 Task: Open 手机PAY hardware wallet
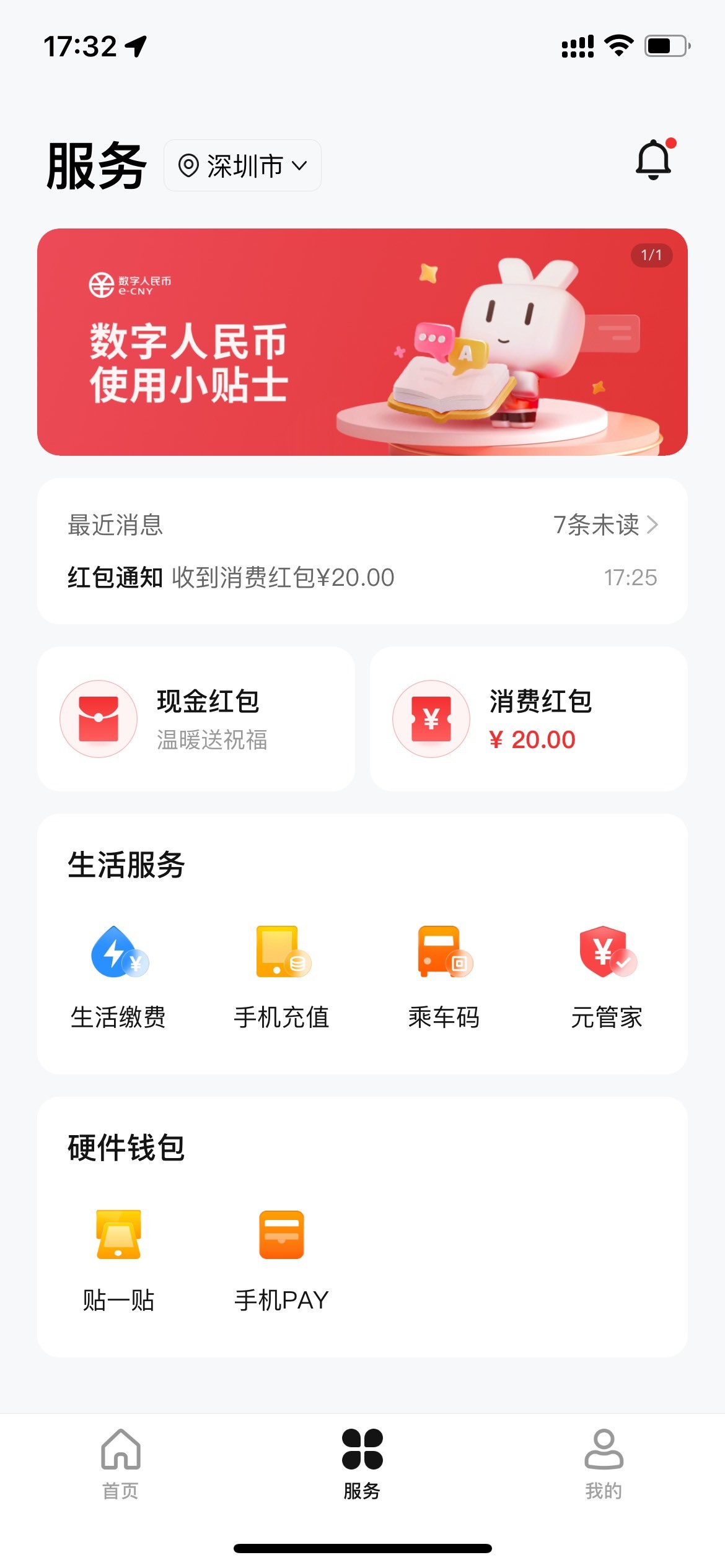[x=281, y=1260]
